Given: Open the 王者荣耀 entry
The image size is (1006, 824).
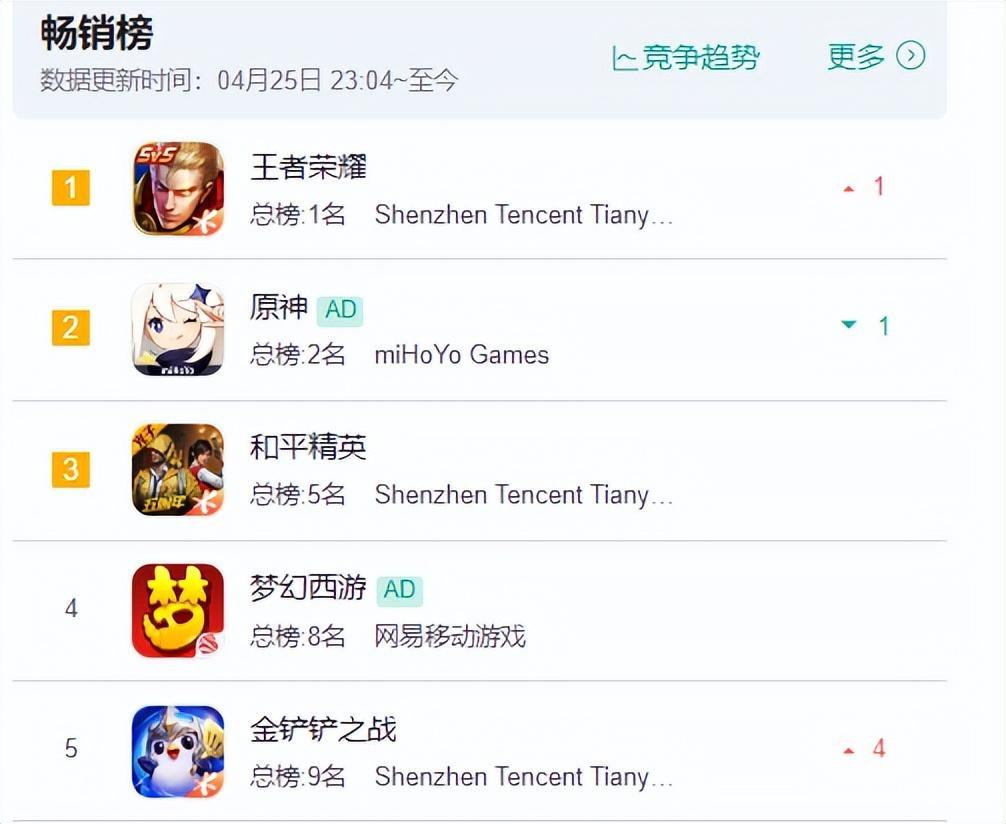Looking at the screenshot, I should (x=308, y=167).
